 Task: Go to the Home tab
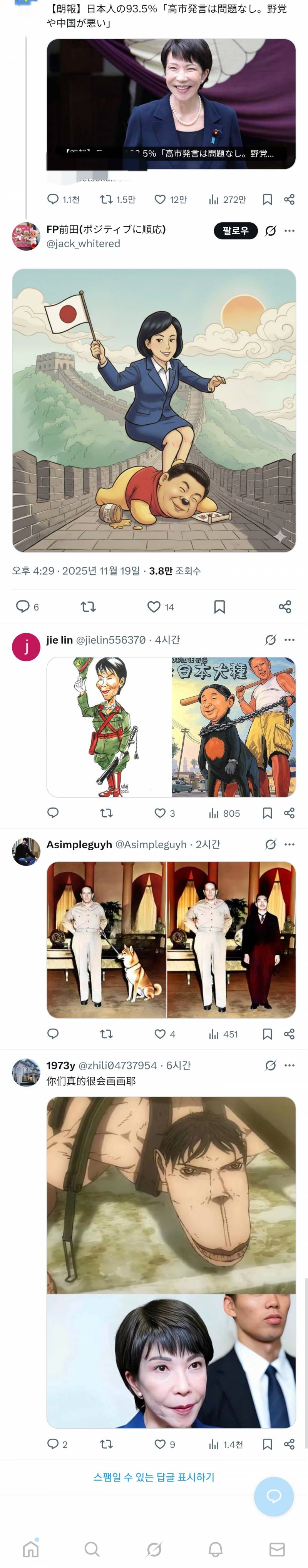click(x=30, y=1548)
